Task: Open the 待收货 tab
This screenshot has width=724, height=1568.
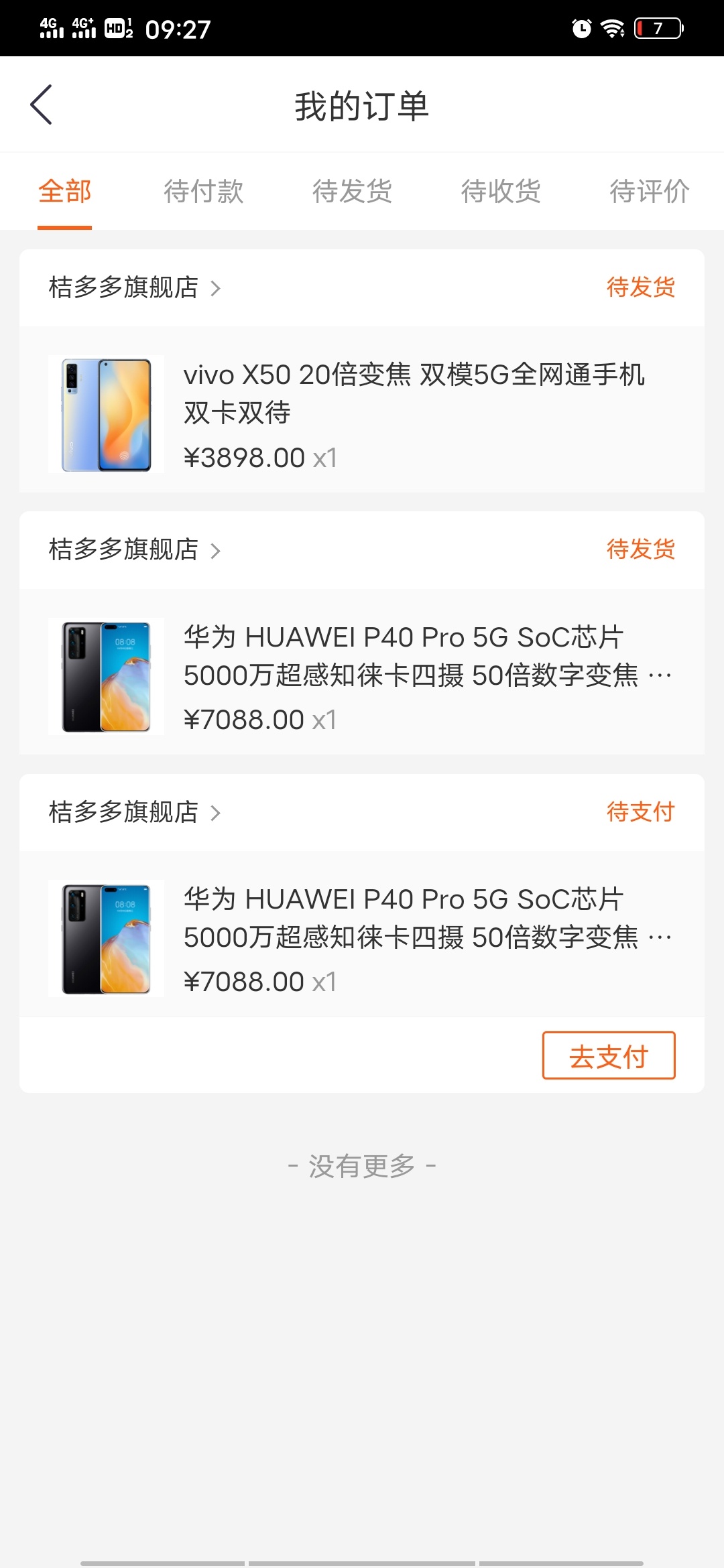Action: [x=501, y=192]
